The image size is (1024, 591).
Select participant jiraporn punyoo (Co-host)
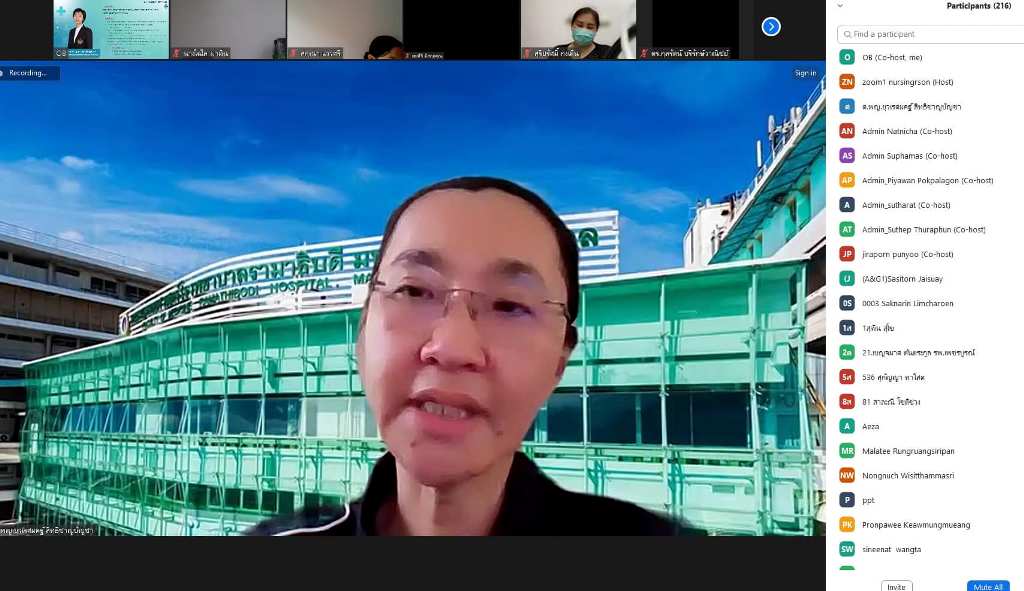[906, 254]
